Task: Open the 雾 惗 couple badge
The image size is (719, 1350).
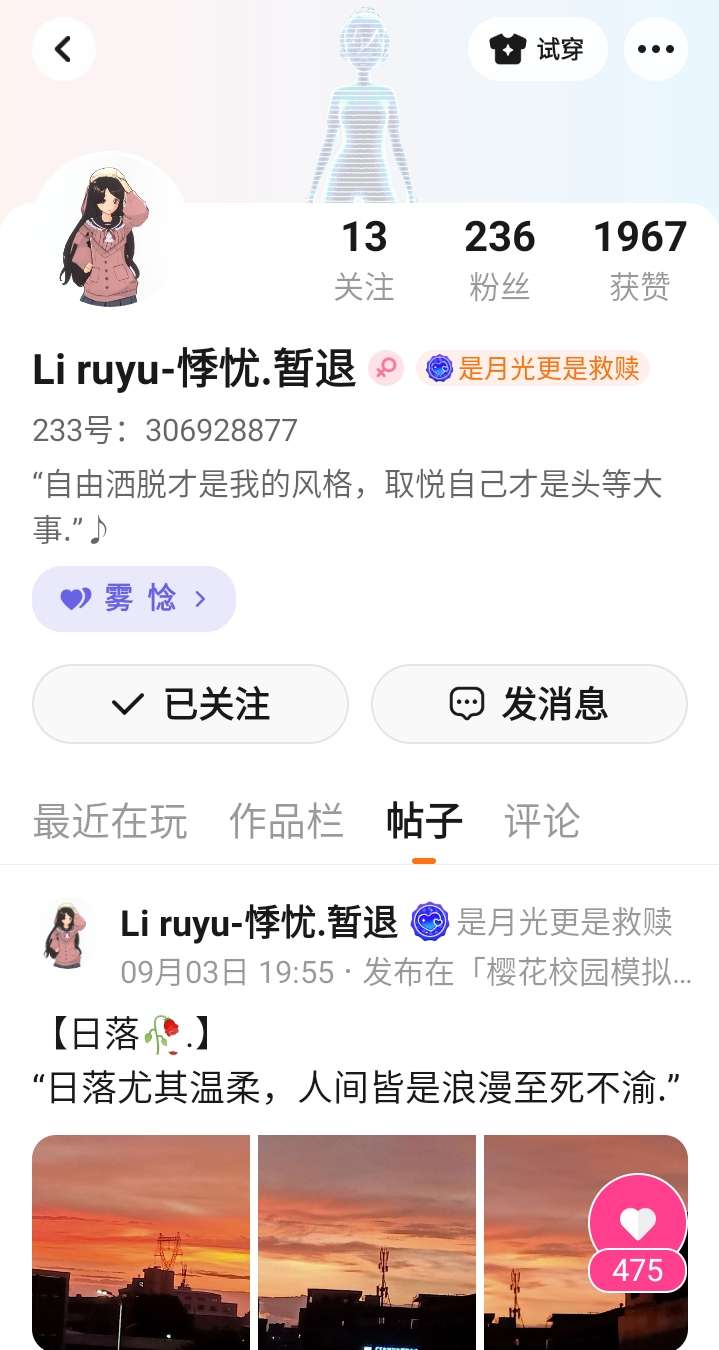Action: pyautogui.click(x=134, y=599)
